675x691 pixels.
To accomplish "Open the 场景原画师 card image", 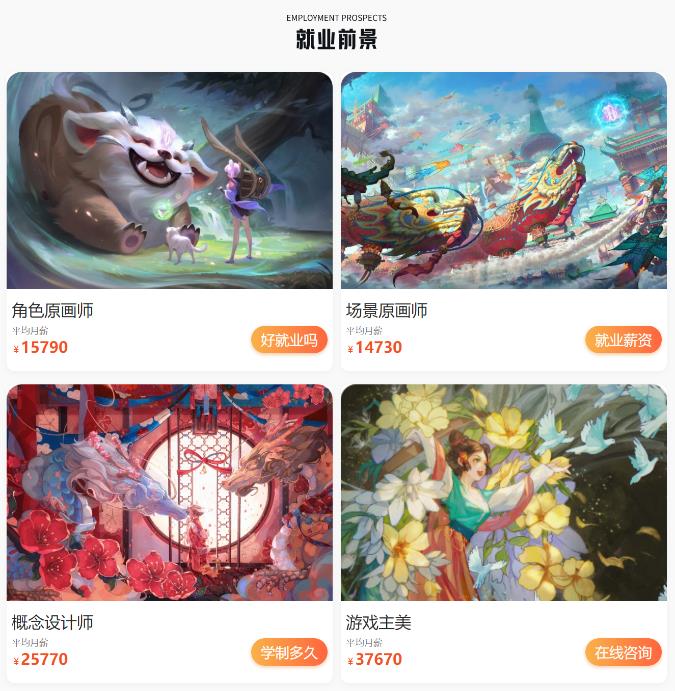I will pos(504,181).
